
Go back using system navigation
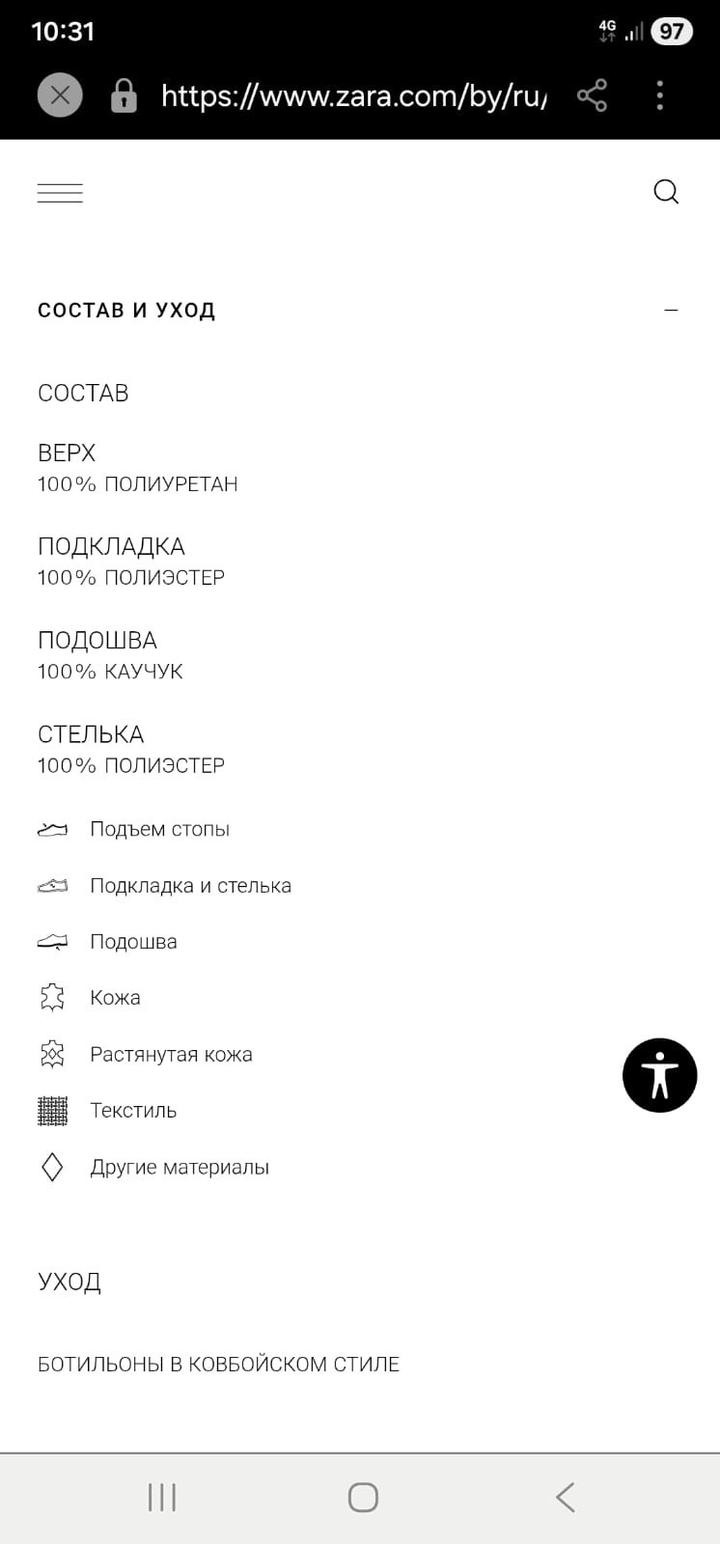pos(565,1497)
